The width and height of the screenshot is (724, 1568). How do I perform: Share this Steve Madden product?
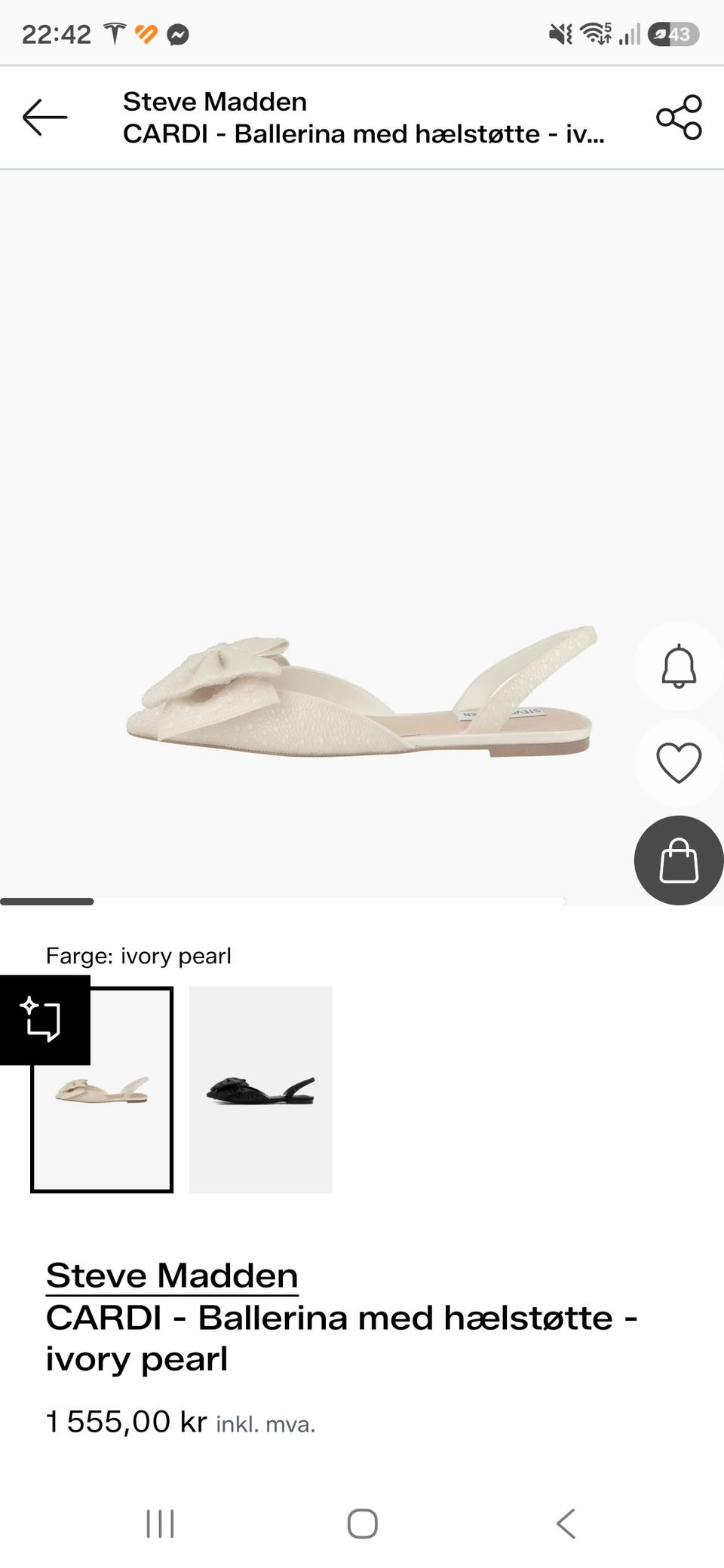coord(679,117)
